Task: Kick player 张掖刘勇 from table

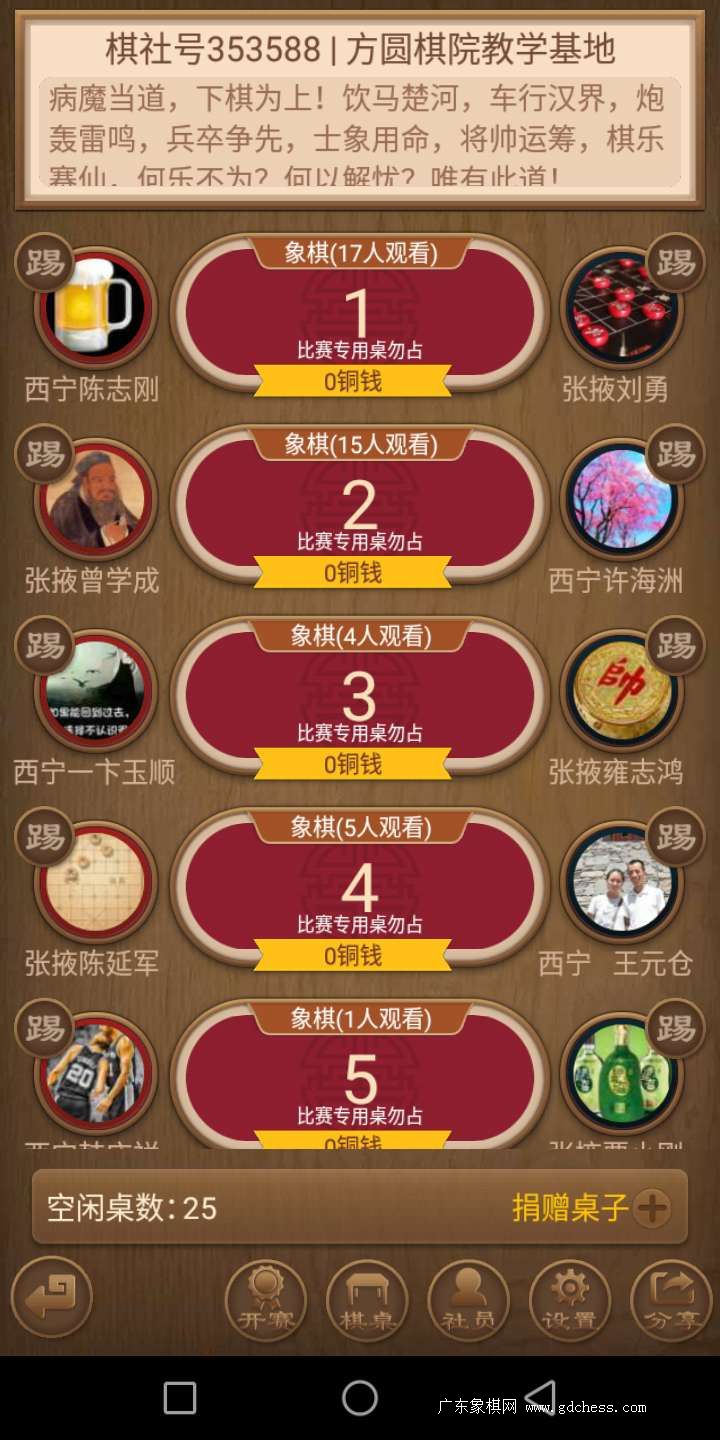Action: click(x=676, y=262)
